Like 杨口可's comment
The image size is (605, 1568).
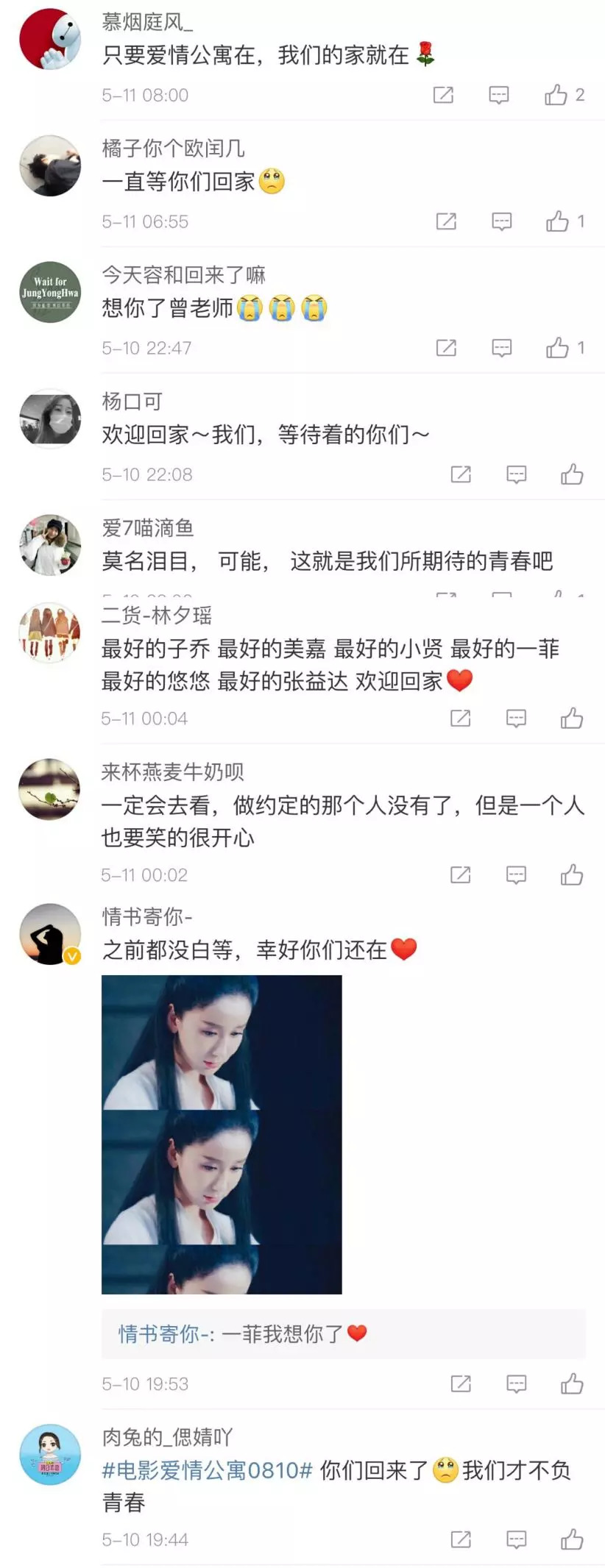click(572, 474)
